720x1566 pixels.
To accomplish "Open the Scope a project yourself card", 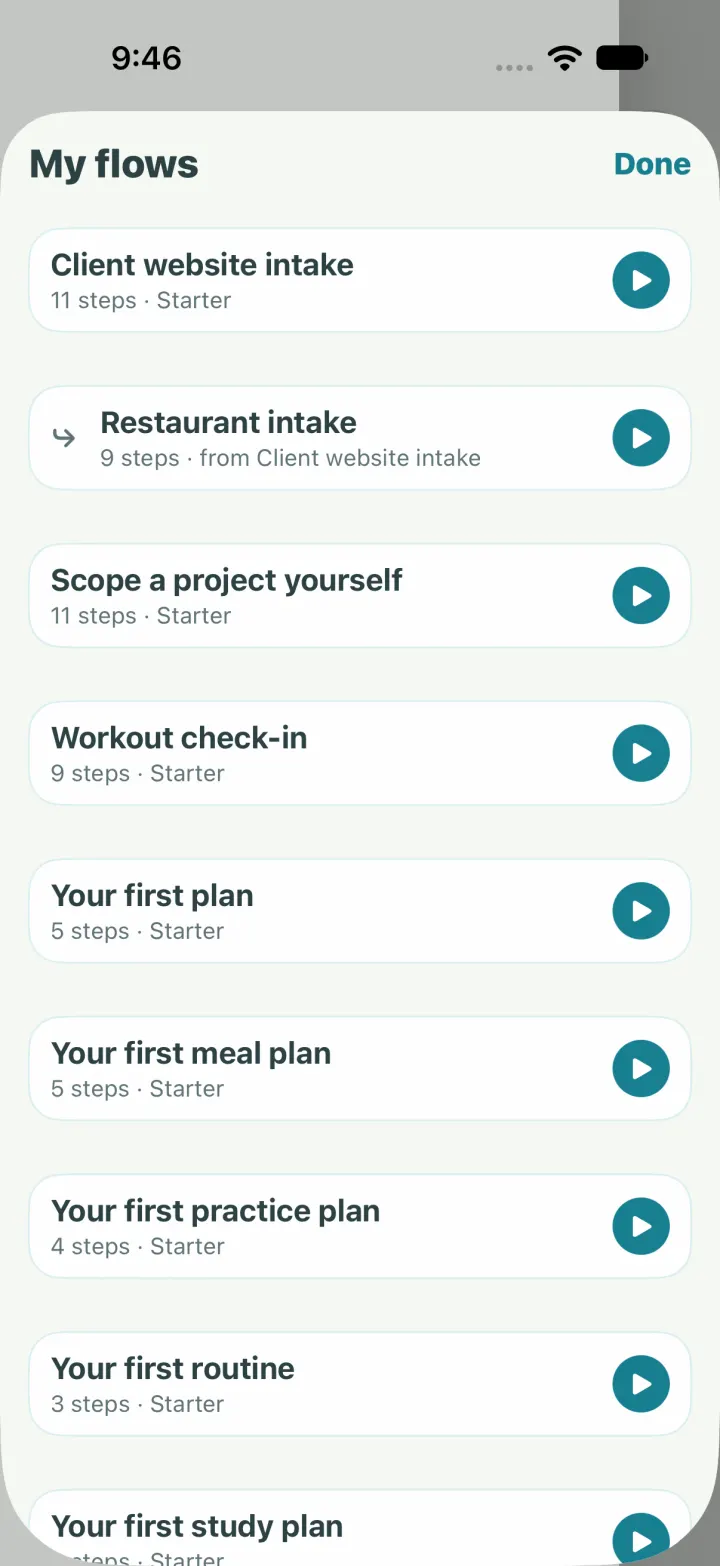I will 360,595.
